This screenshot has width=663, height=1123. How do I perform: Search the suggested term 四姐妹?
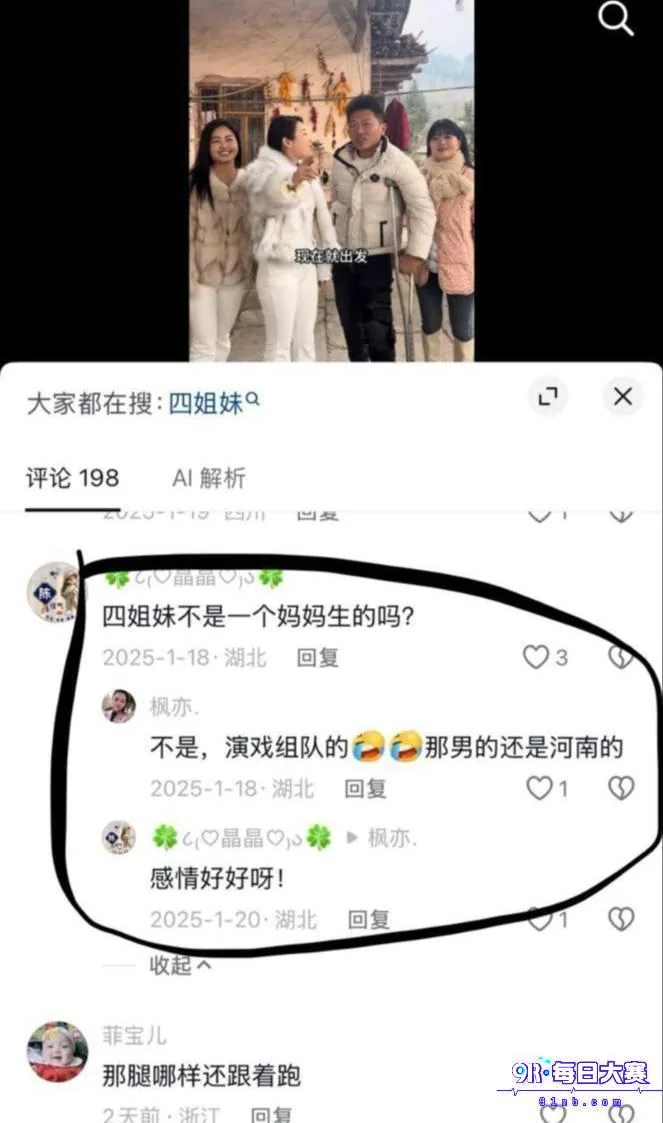tap(214, 403)
